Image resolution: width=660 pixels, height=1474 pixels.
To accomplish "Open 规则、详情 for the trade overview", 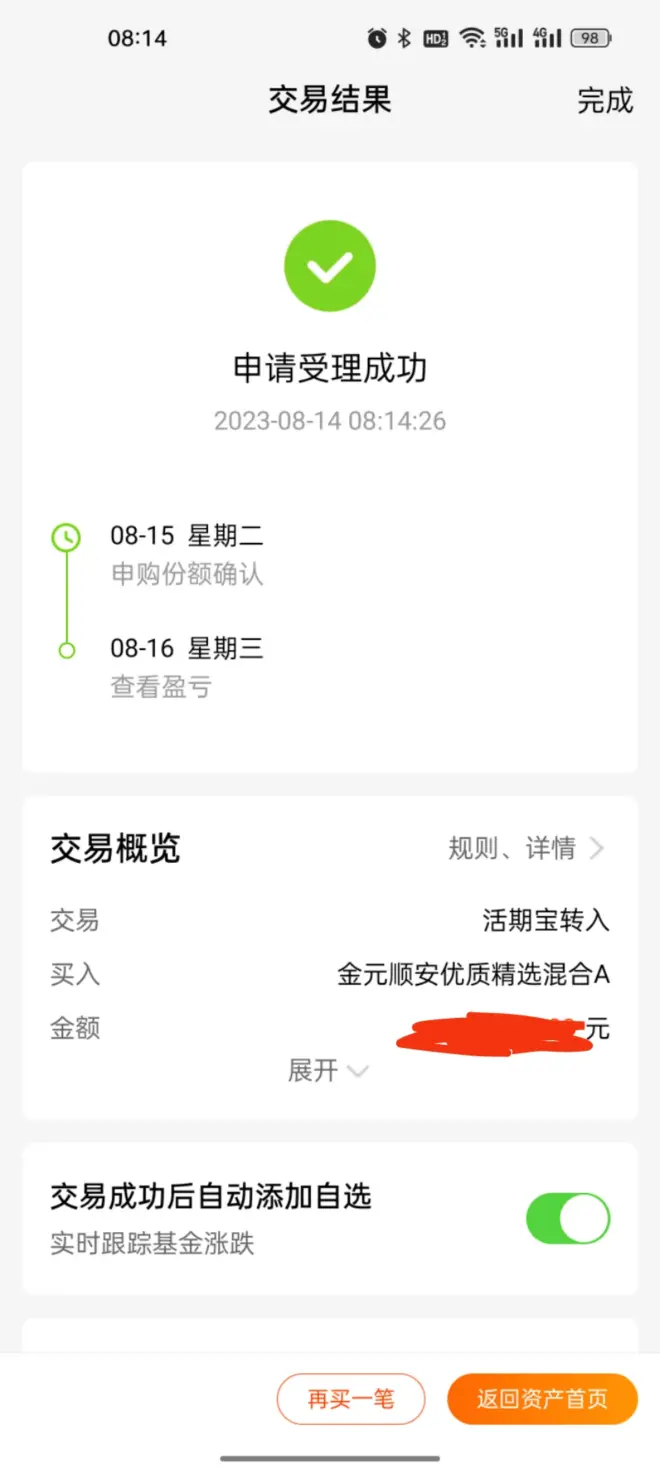I will tap(526, 849).
